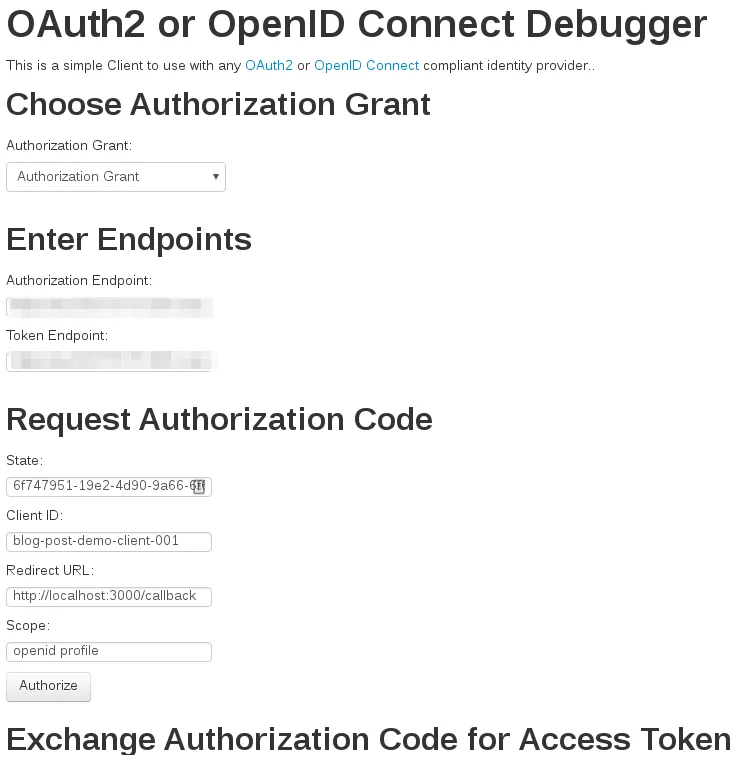743x767 pixels.
Task: Tap the Scope text field
Action: [109, 652]
